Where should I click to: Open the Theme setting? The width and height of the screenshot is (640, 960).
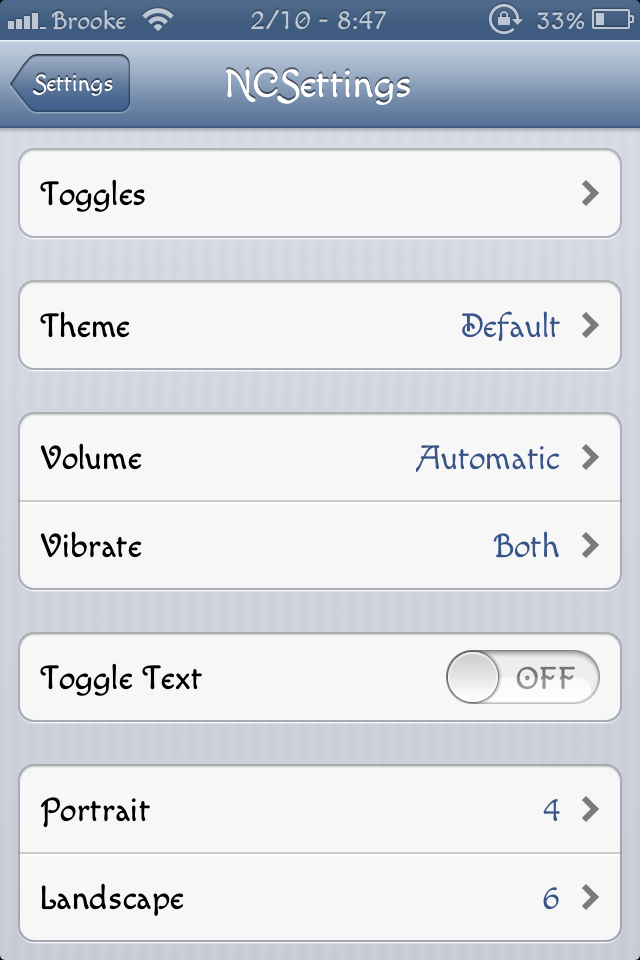pos(320,326)
